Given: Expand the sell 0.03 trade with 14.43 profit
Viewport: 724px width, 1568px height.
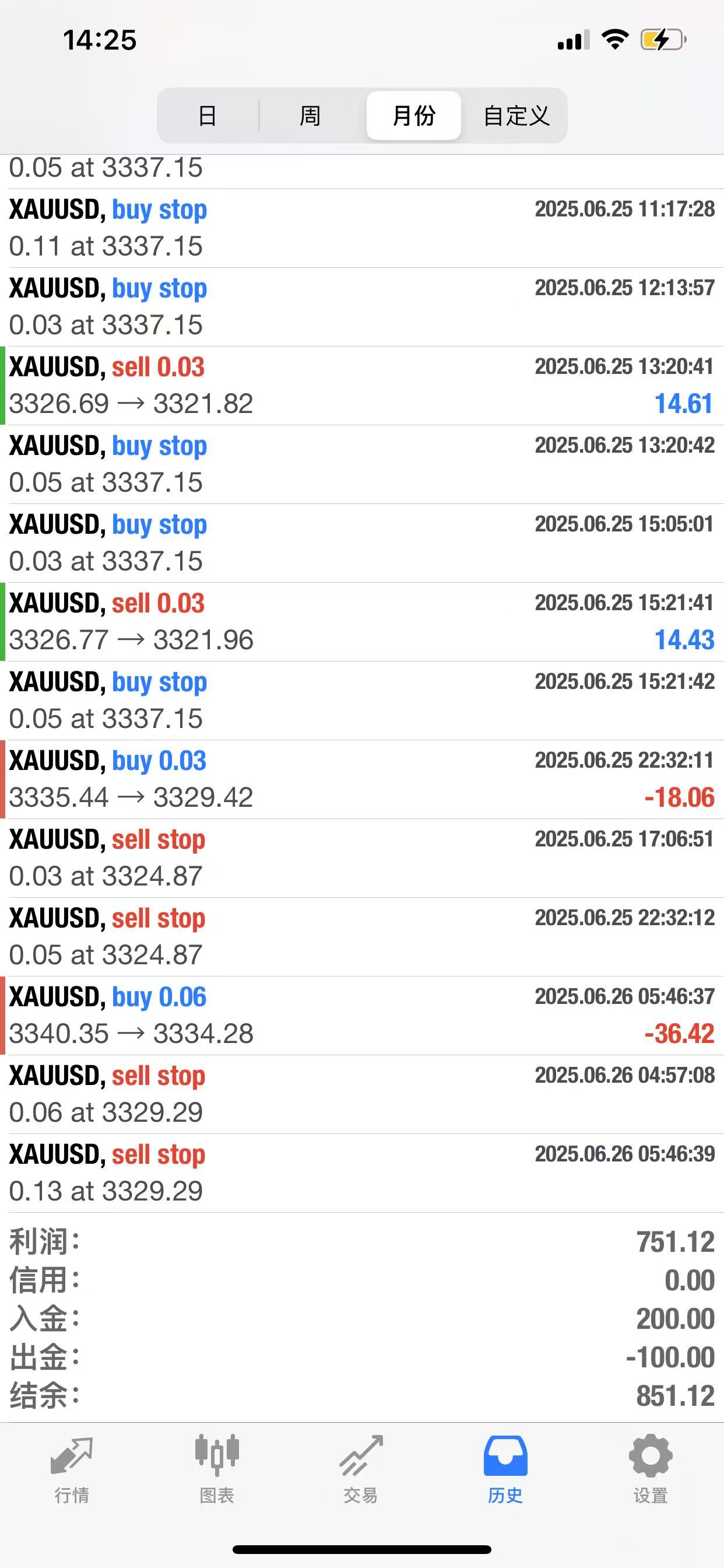Looking at the screenshot, I should pos(362,621).
